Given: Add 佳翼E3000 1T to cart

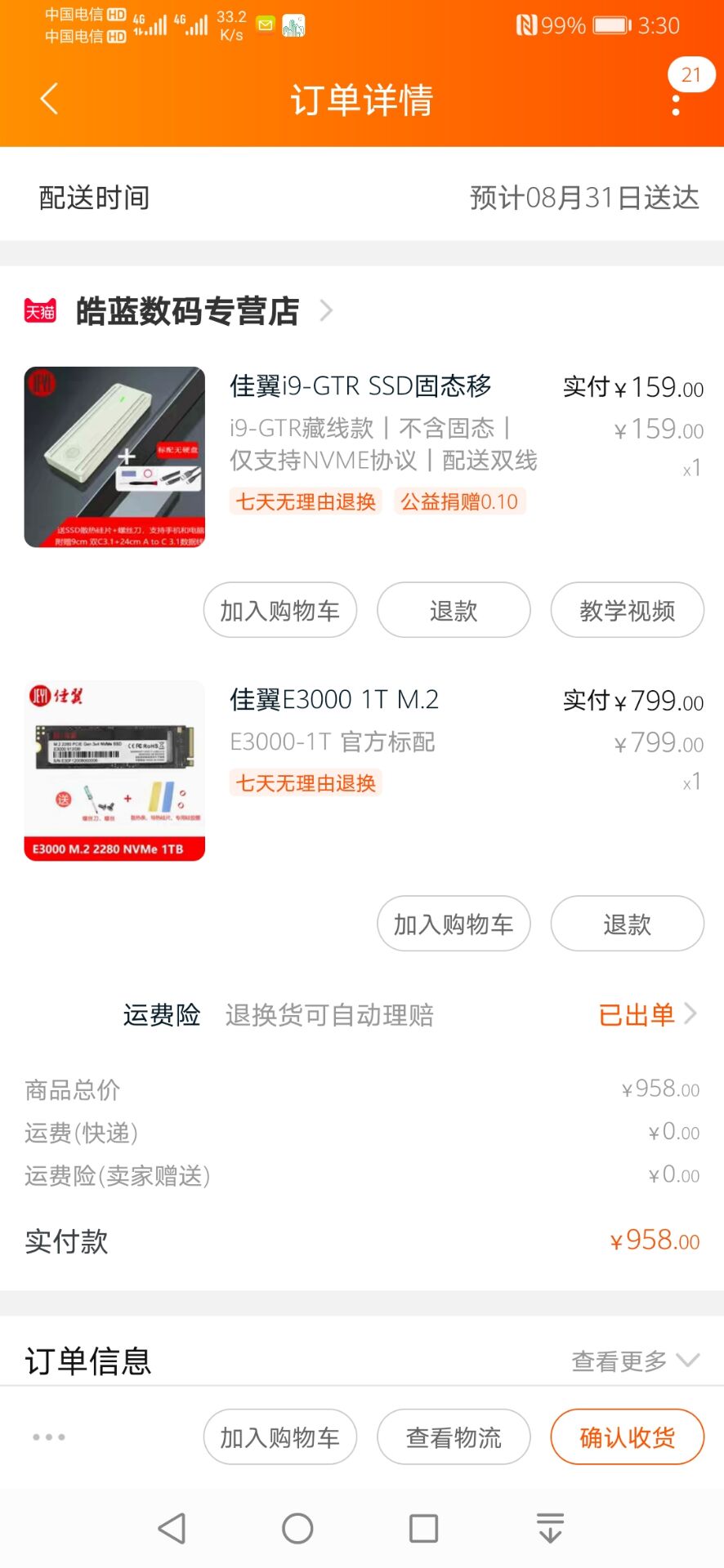Looking at the screenshot, I should tap(454, 924).
